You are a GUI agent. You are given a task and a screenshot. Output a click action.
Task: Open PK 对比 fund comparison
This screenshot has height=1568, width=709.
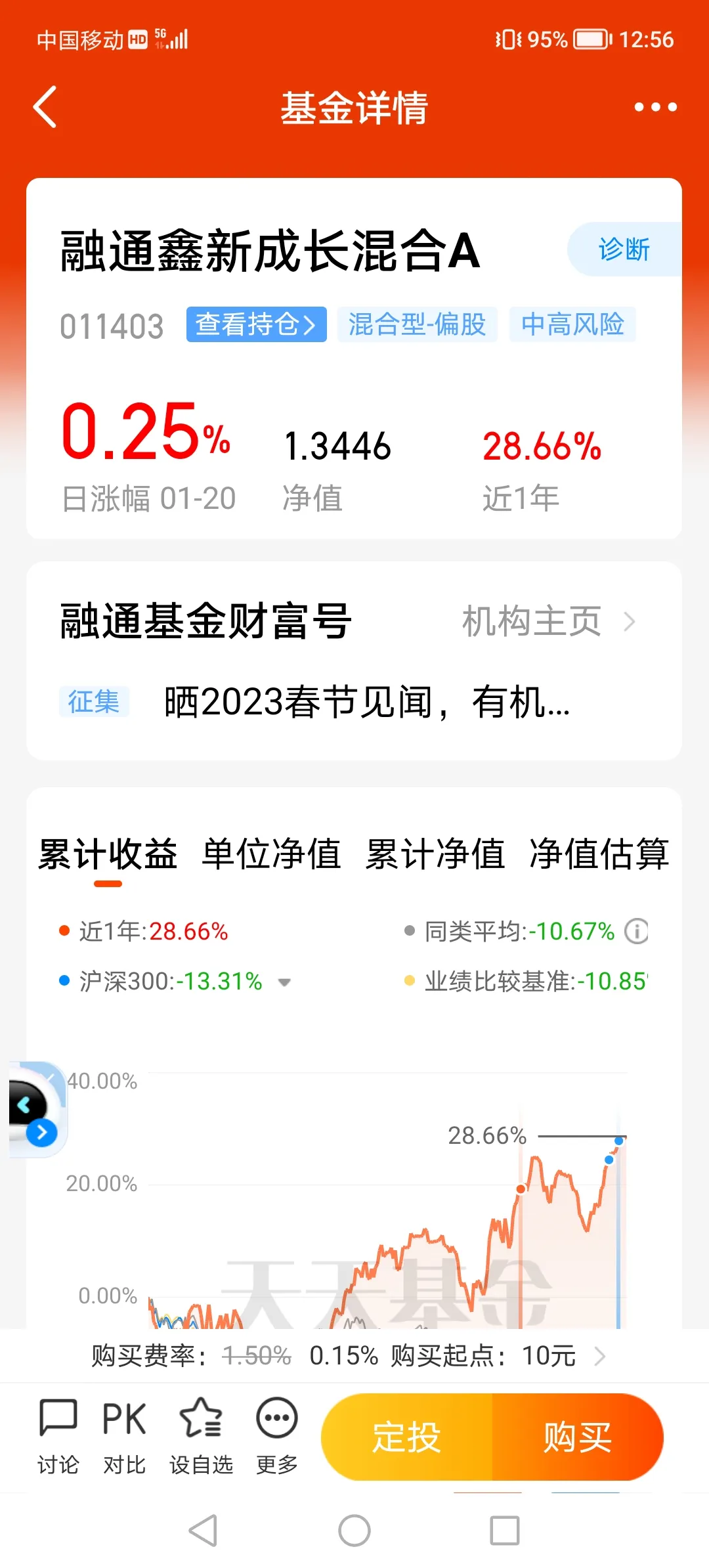[124, 1437]
